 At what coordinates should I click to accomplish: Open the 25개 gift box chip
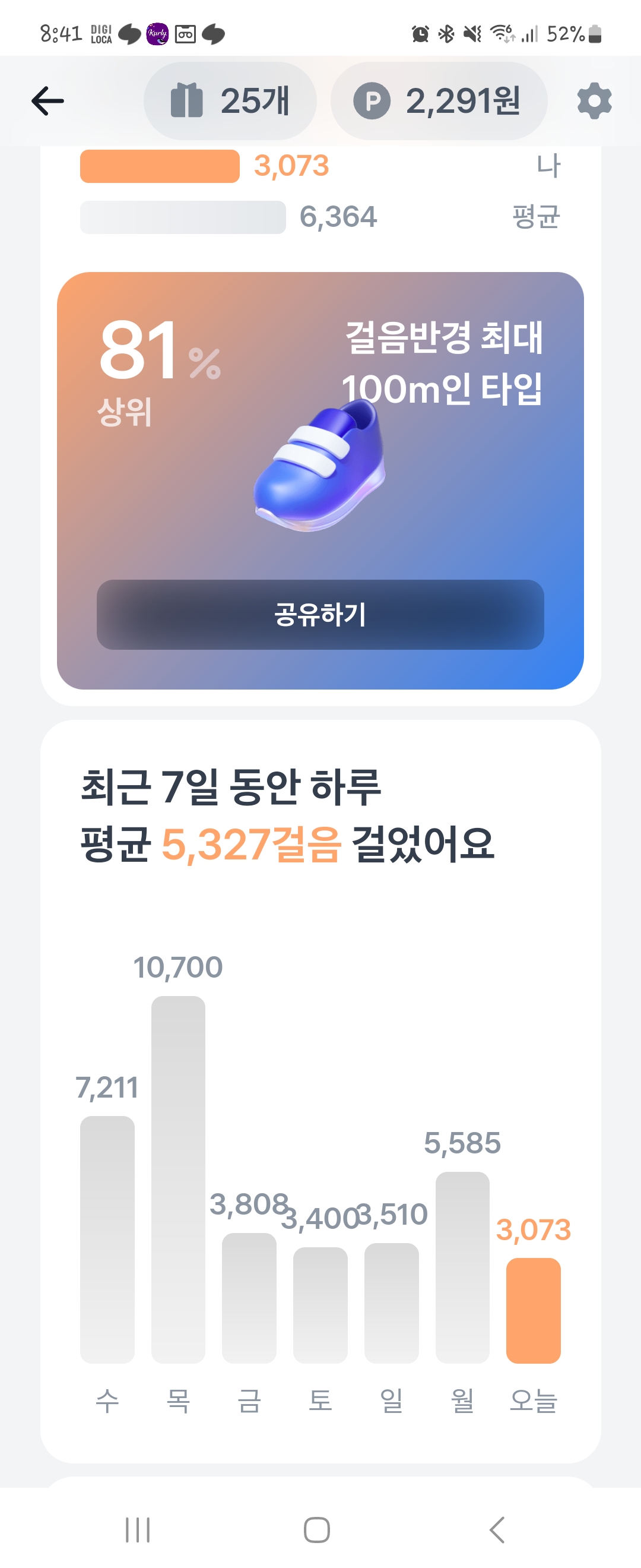pos(230,101)
